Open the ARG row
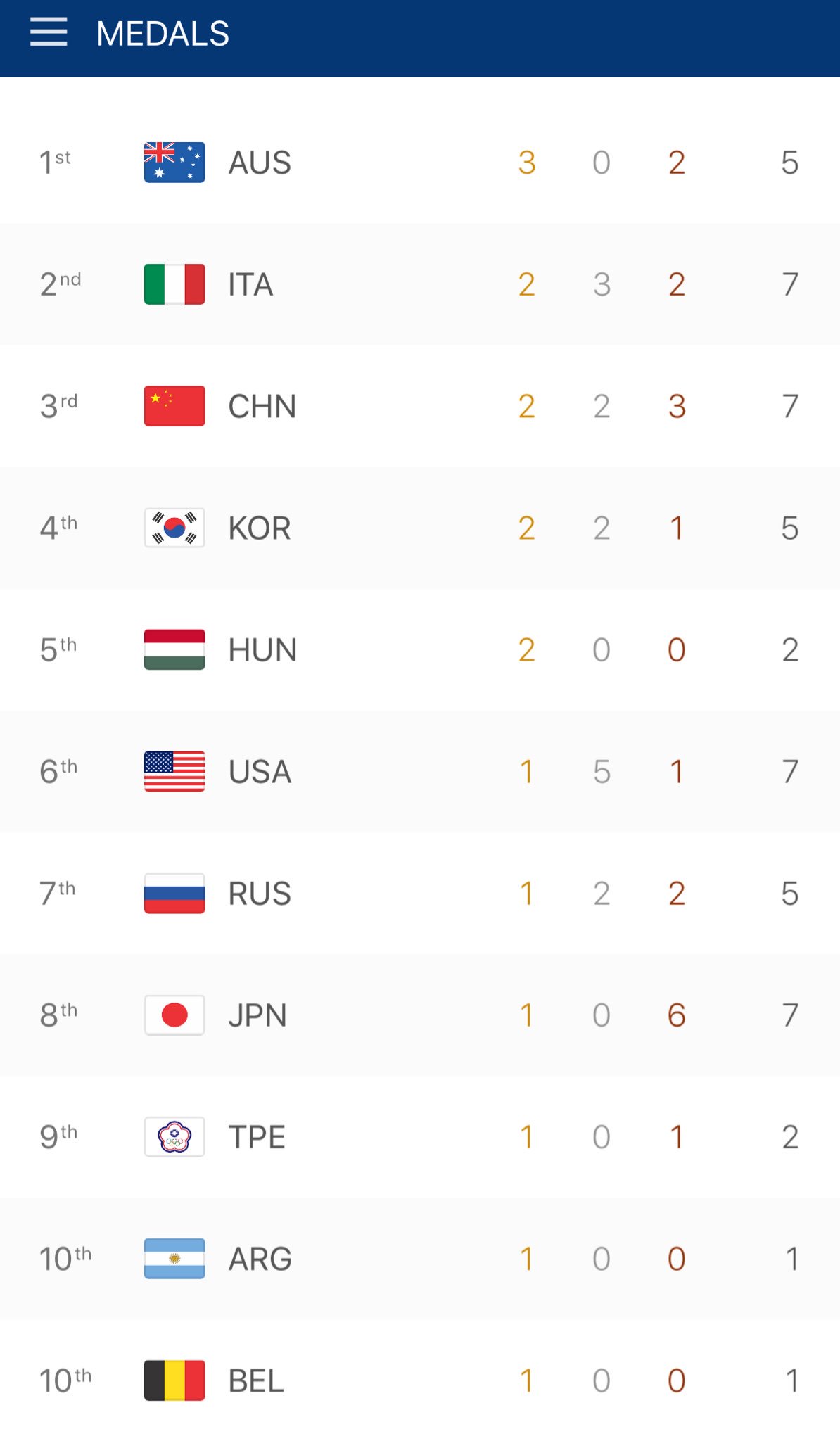This screenshot has height=1441, width=840. coord(420,1258)
